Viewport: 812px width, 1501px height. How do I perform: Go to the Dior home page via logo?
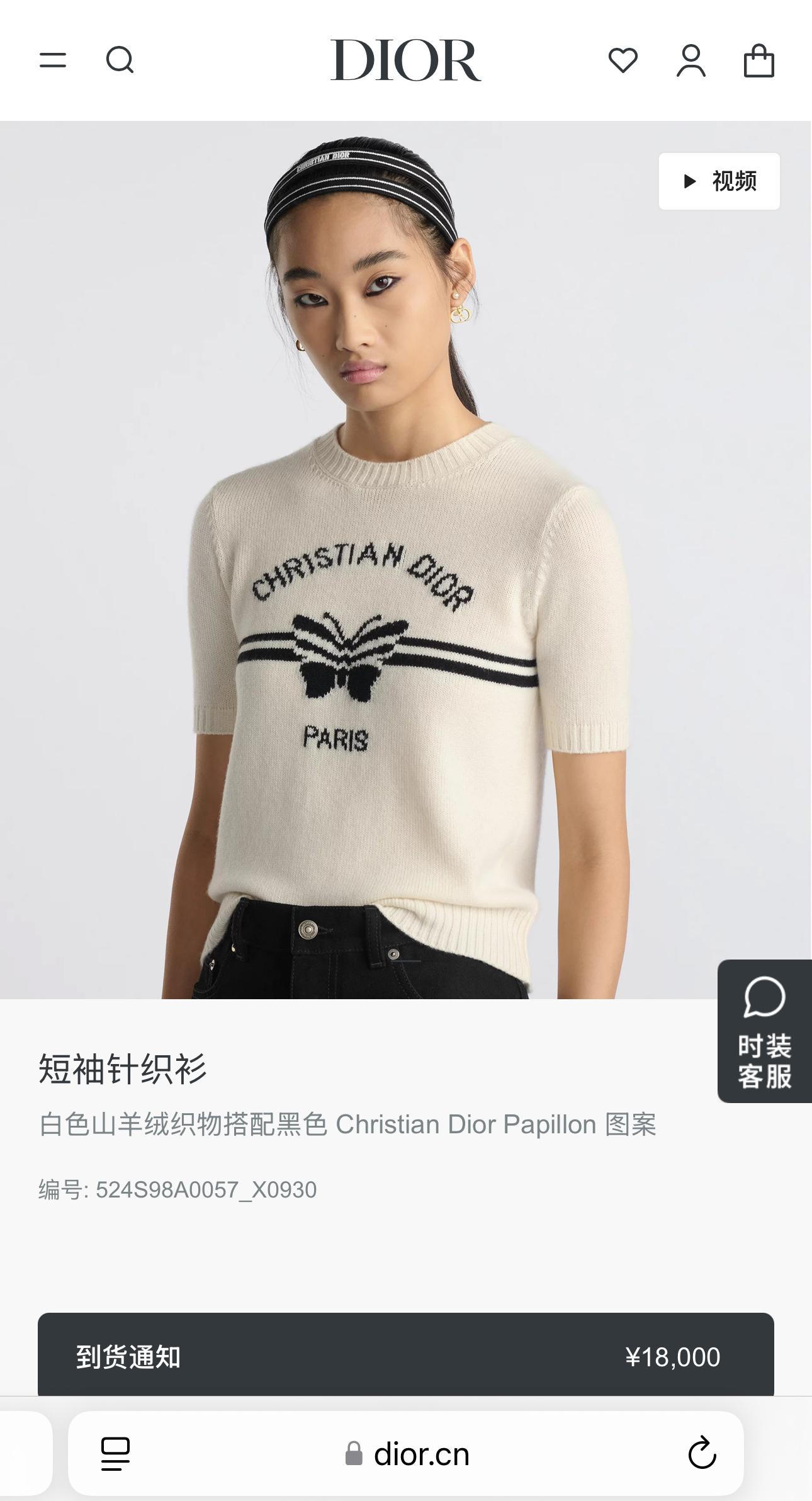[405, 60]
